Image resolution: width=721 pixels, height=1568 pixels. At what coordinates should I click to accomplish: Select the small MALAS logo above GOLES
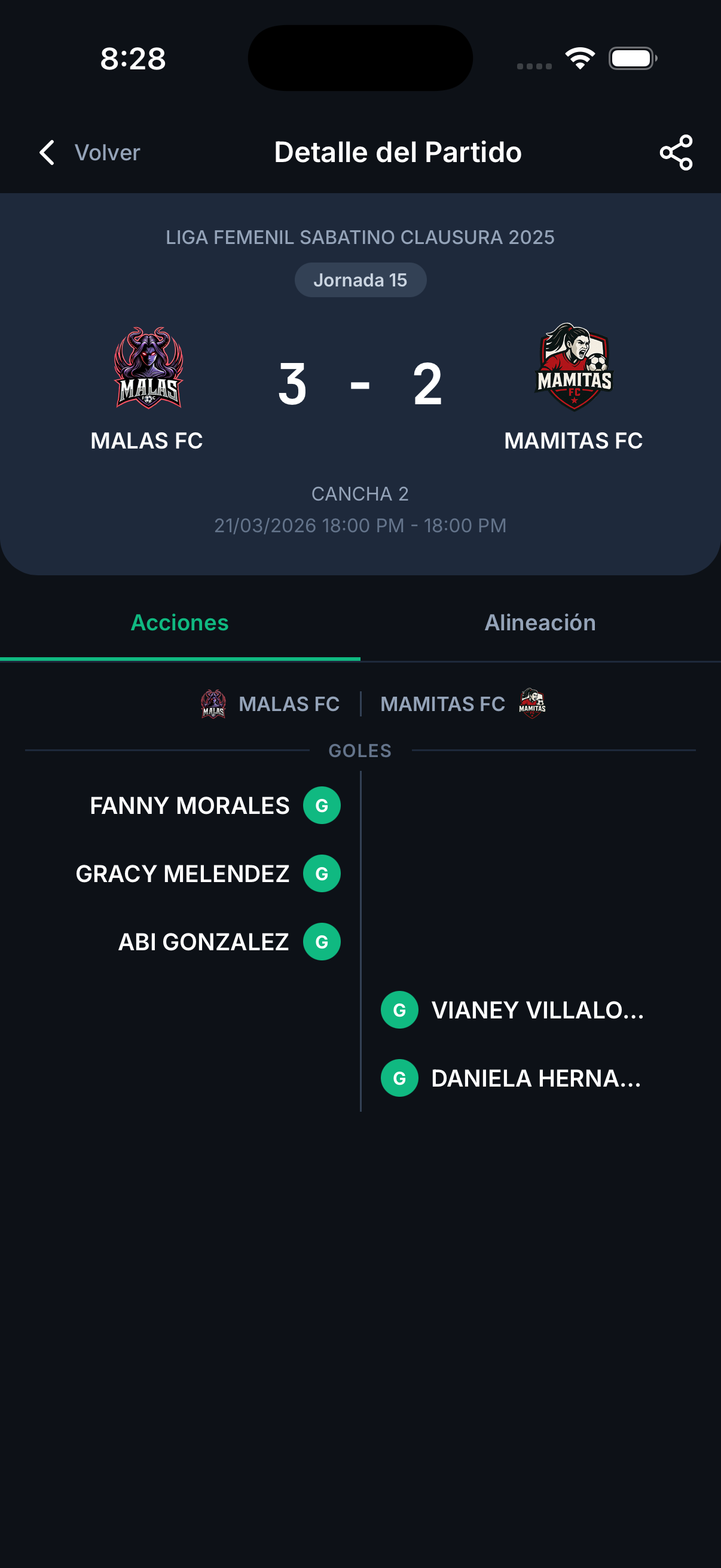coord(214,704)
